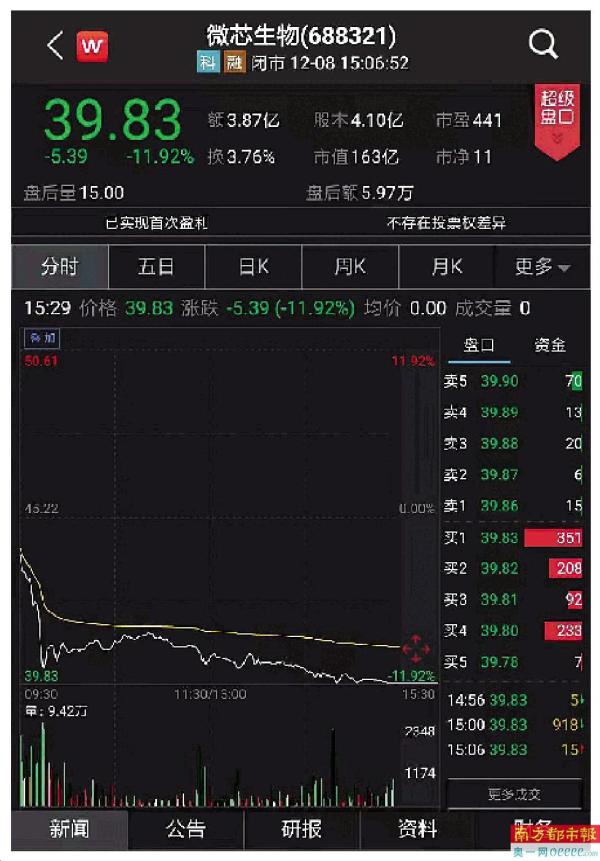Tap the red W icon
The image size is (600, 861).
[x=92, y=45]
